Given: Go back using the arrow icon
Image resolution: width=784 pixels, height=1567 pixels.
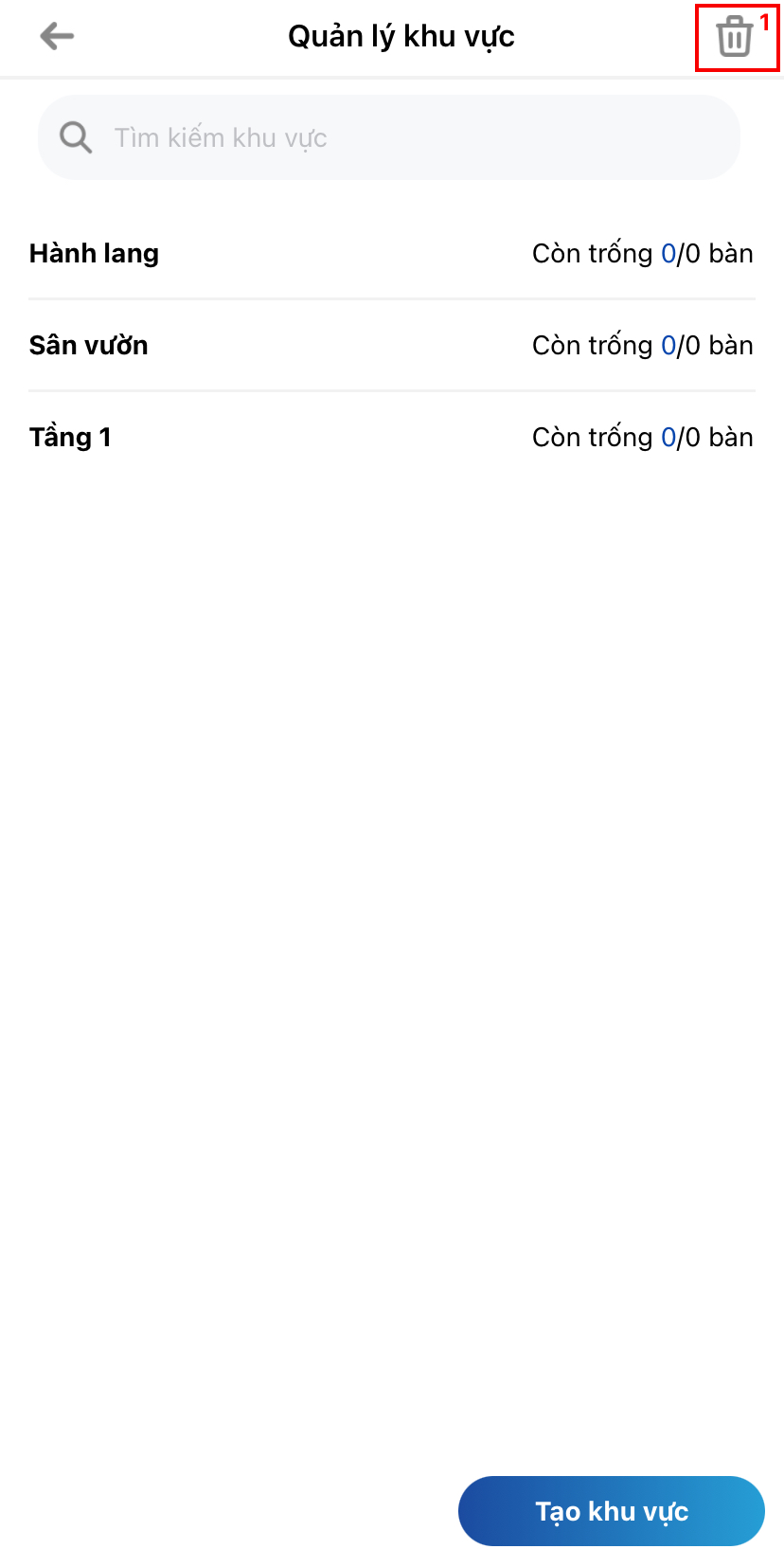Looking at the screenshot, I should 57,36.
